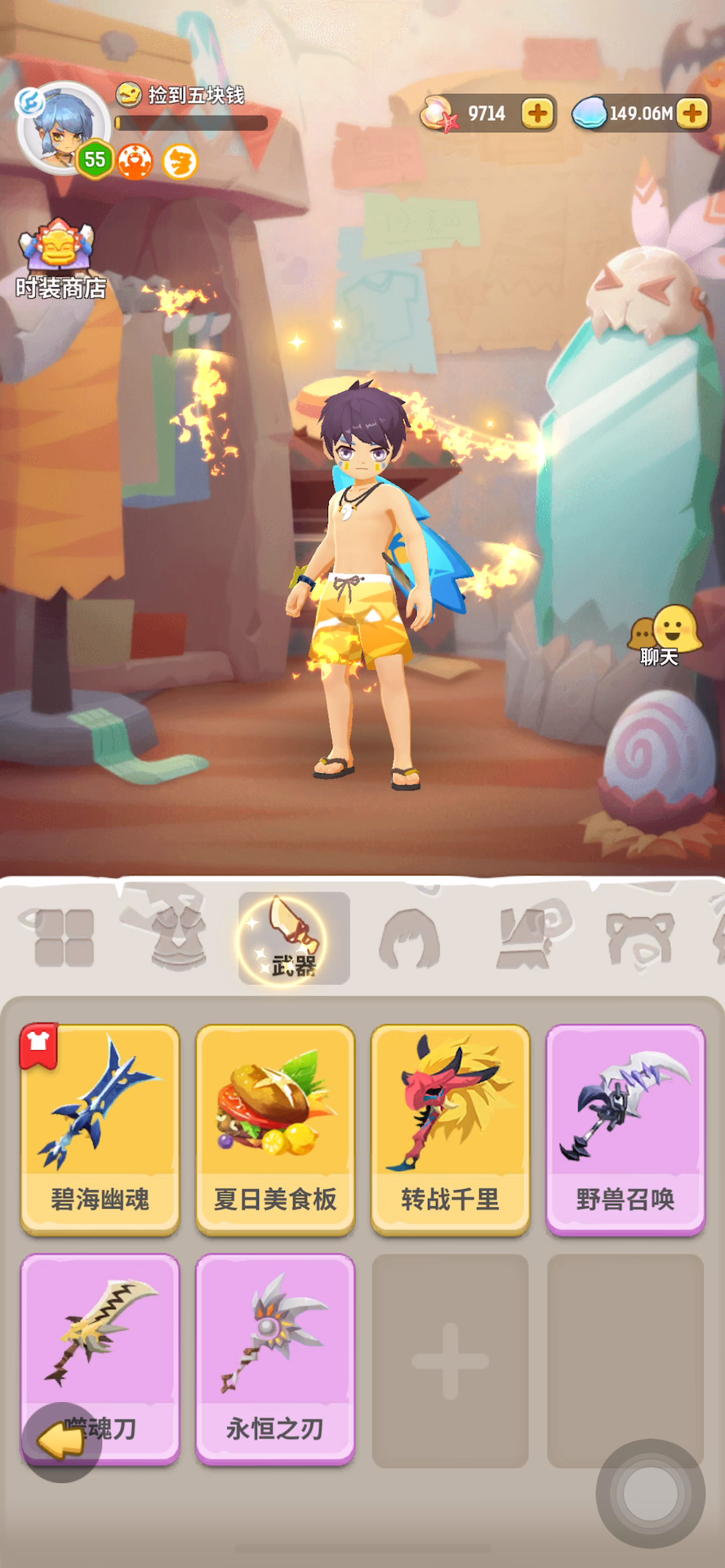Viewport: 725px width, 1568px height.
Task: Equip the 碧海幽魂 weapon
Action: click(100, 1128)
